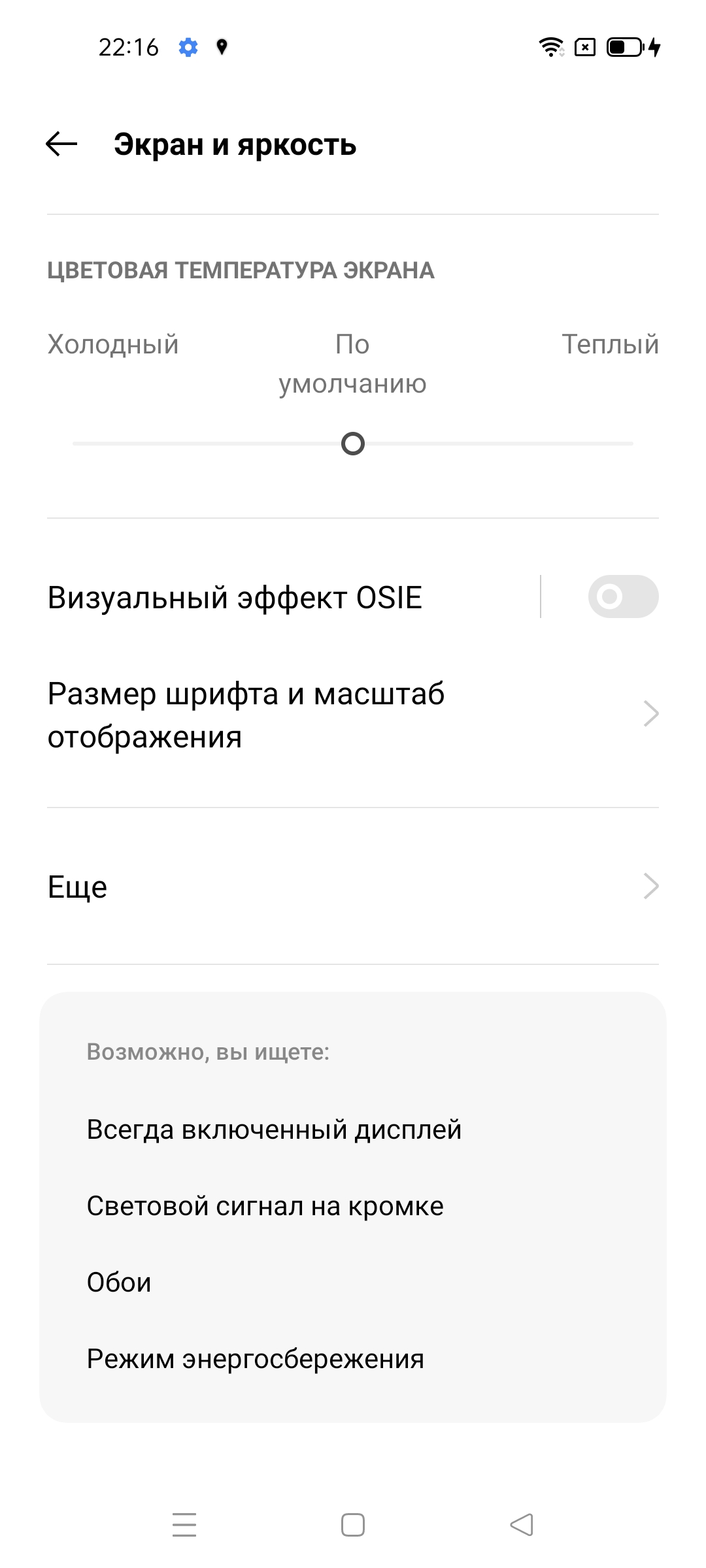Show recent apps from navigation bar
This screenshot has height=1568, width=706.
(x=184, y=1525)
